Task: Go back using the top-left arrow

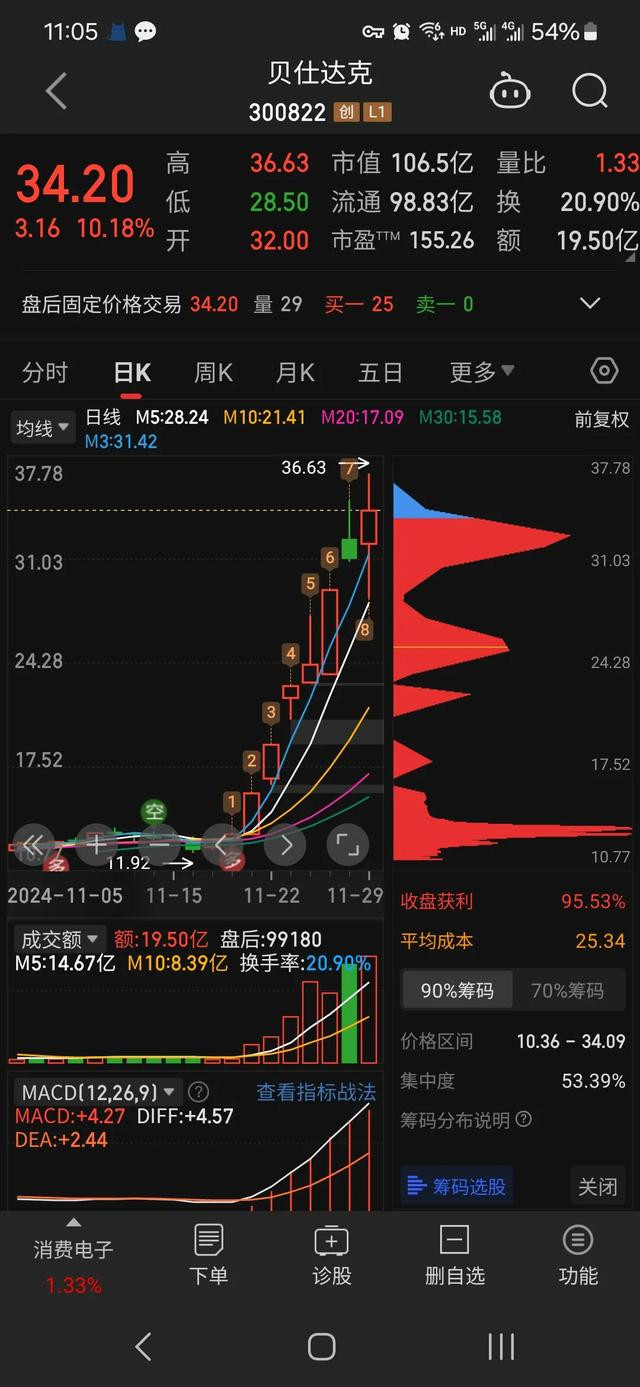Action: tap(57, 91)
